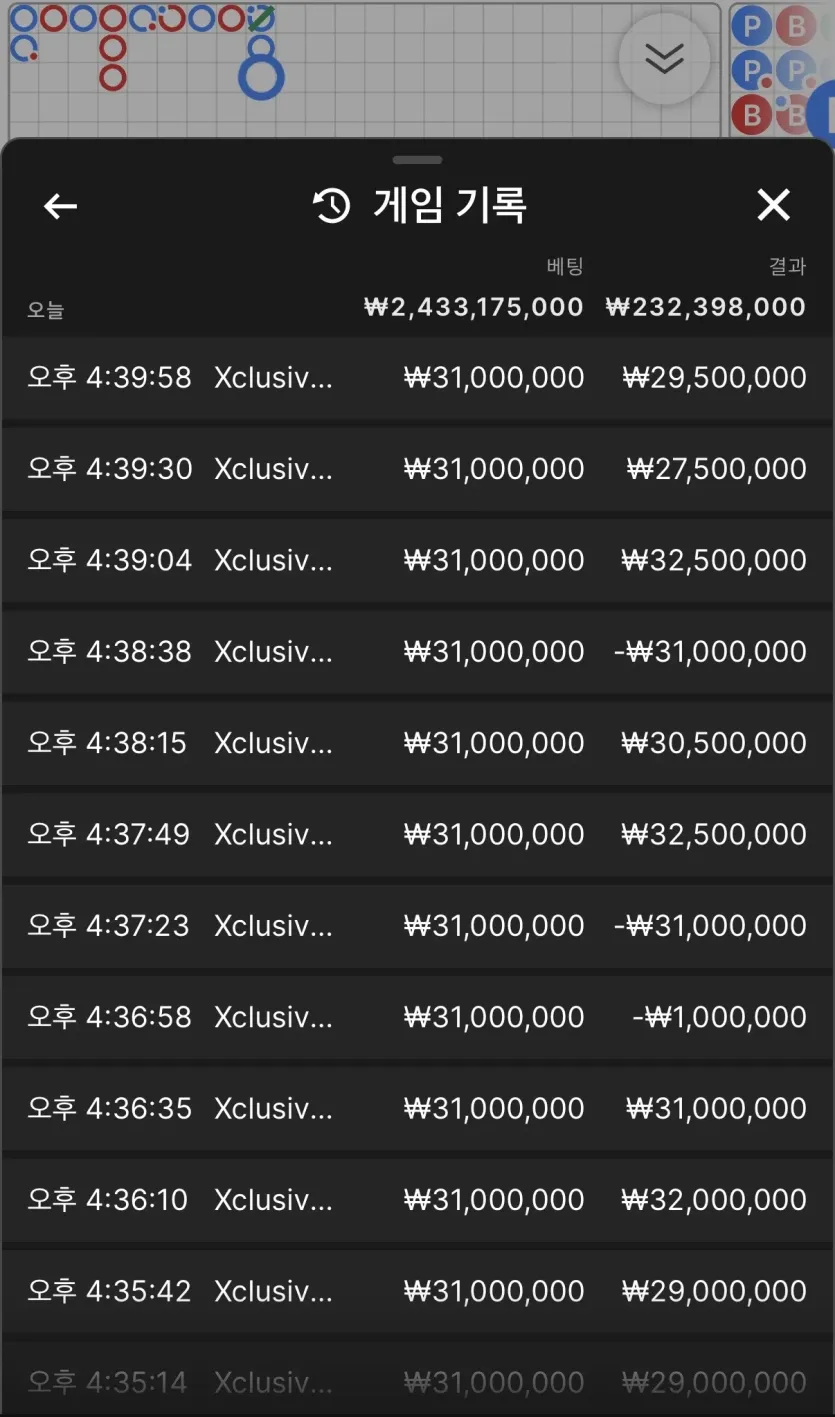Close the game history panel
The height and width of the screenshot is (1417, 835).
coord(773,205)
